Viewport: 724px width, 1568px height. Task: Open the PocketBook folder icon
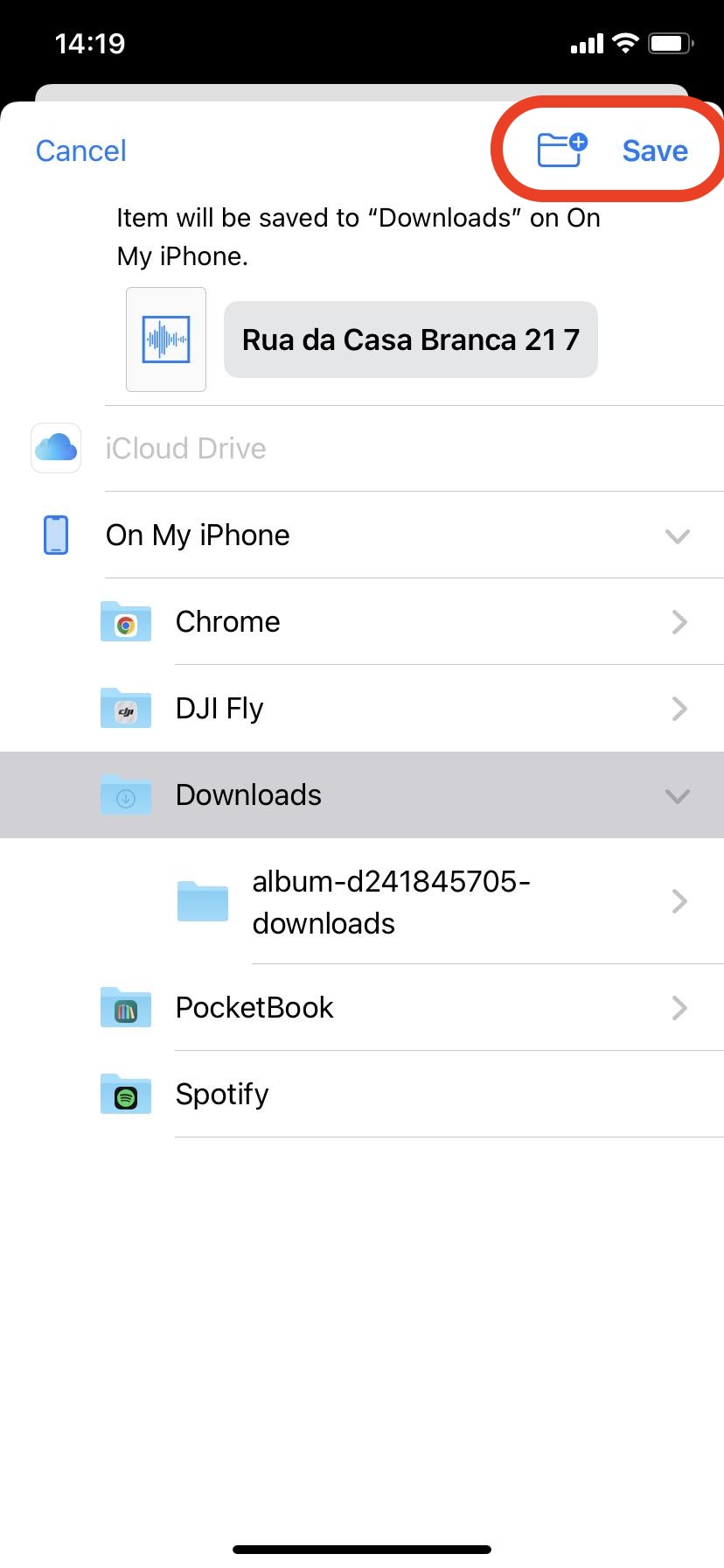pos(125,1008)
